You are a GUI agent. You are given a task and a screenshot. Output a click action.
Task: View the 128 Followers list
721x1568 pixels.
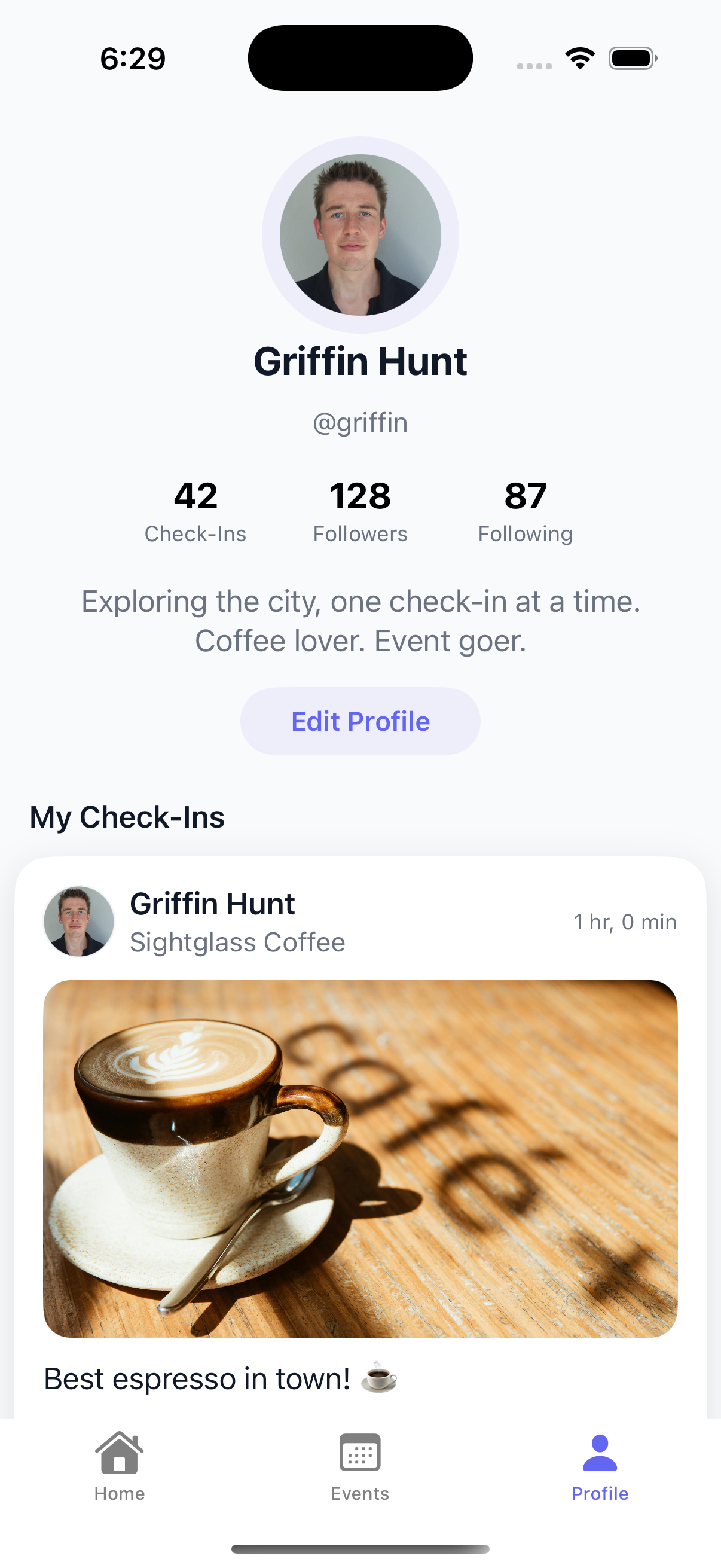[360, 511]
